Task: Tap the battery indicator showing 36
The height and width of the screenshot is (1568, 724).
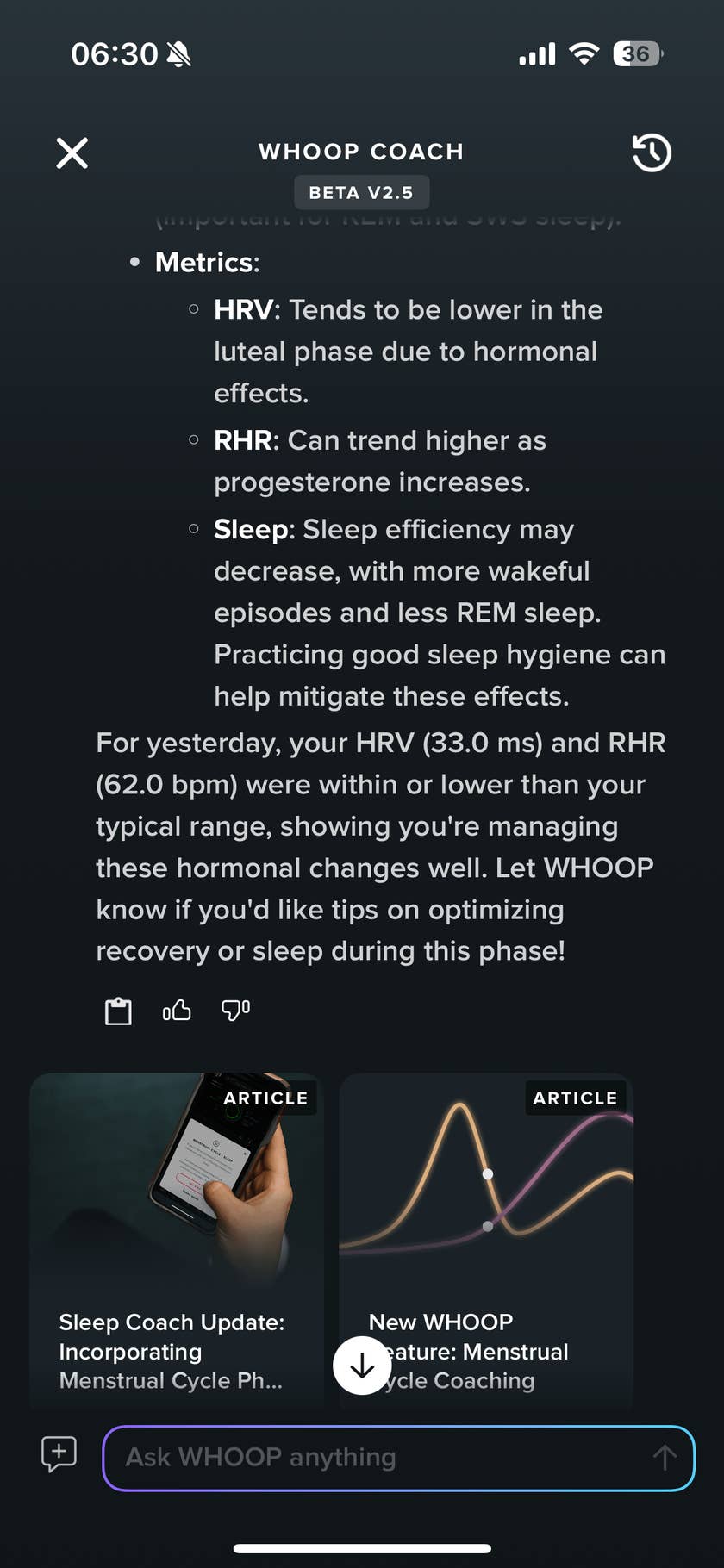Action: (637, 53)
